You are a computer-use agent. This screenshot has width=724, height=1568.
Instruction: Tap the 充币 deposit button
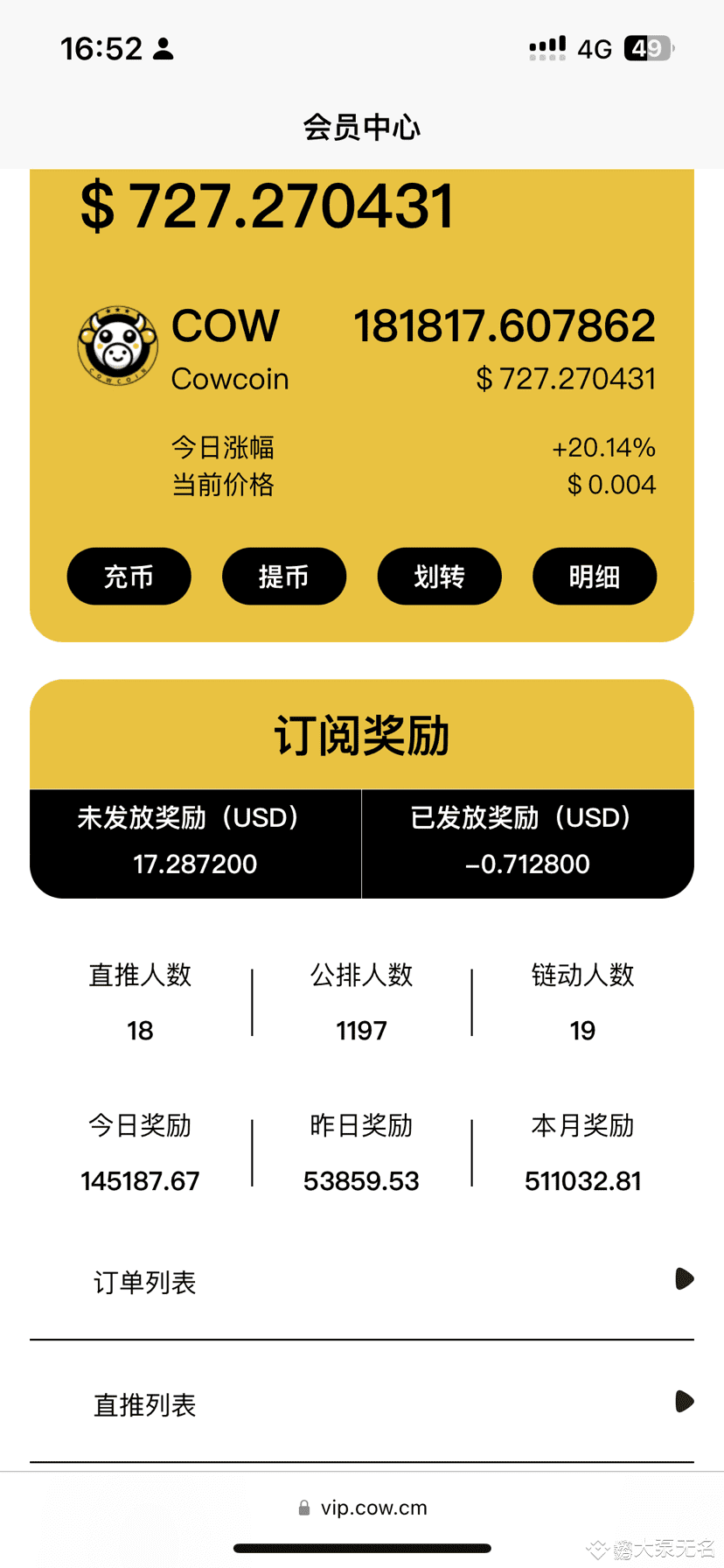[129, 577]
